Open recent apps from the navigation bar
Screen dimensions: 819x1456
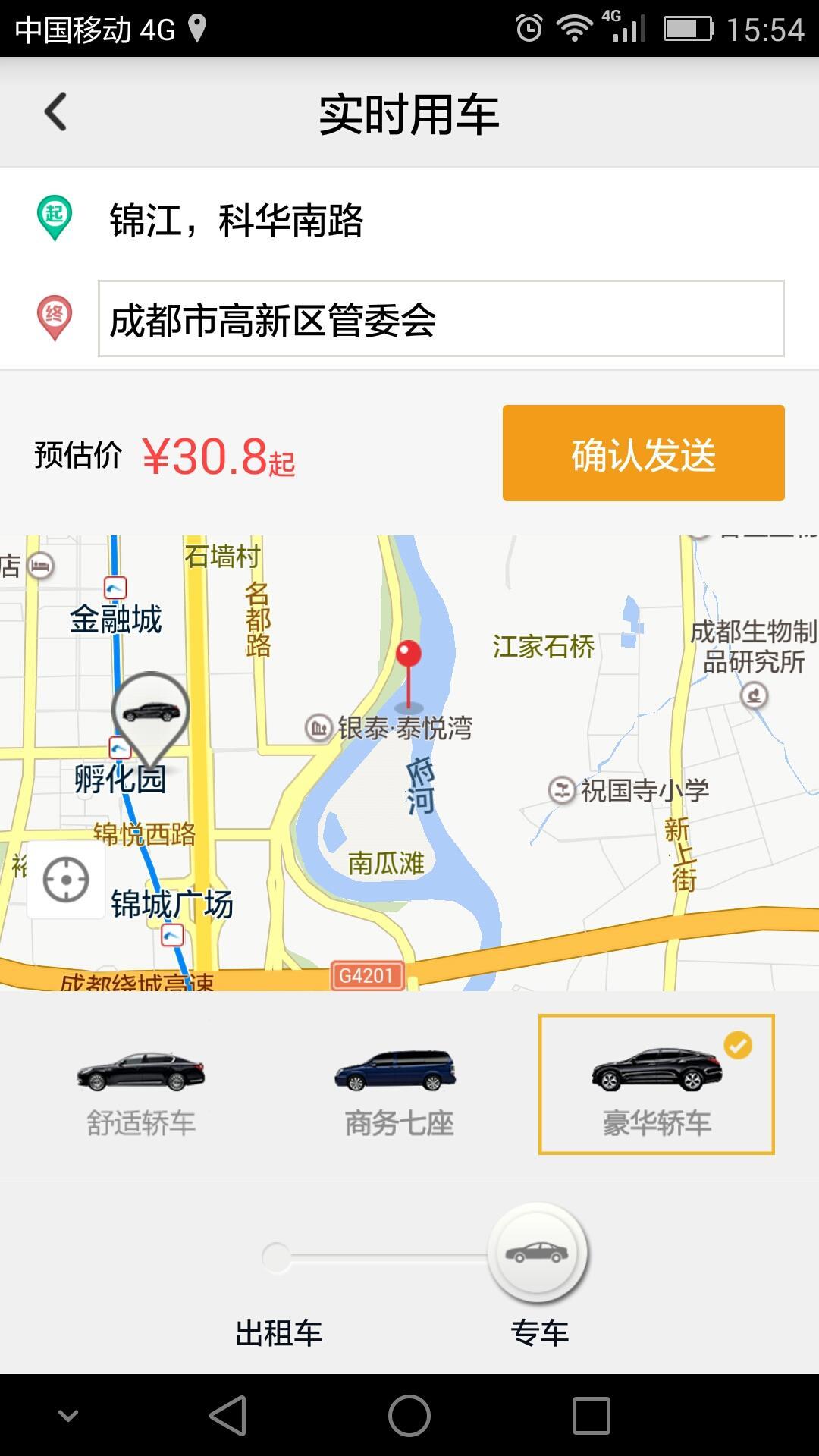point(591,1416)
